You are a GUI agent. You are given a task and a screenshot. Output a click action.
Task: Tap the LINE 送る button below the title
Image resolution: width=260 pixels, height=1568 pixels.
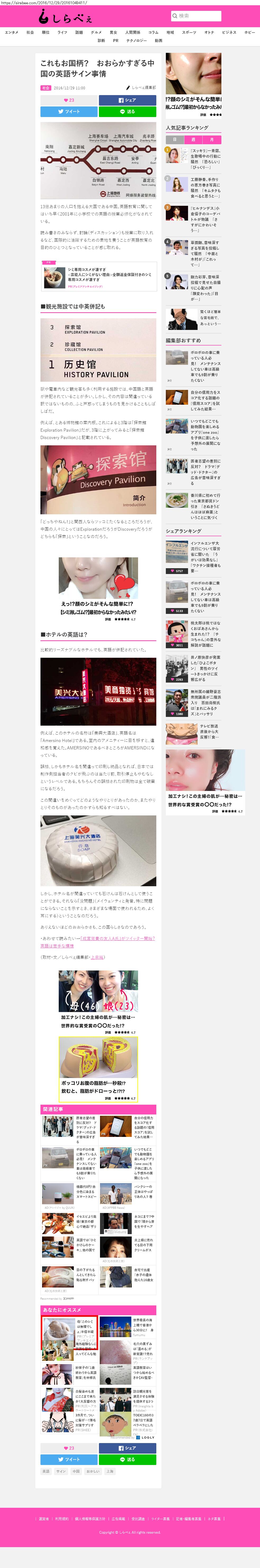coord(127,111)
